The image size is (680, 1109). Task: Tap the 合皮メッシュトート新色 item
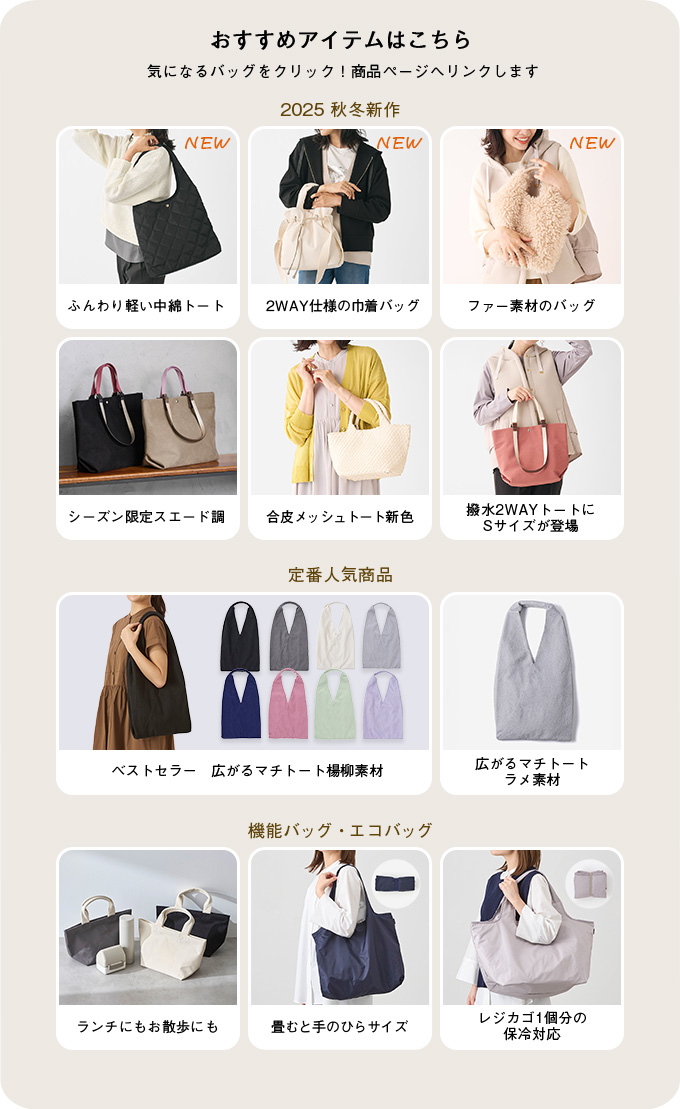340,438
